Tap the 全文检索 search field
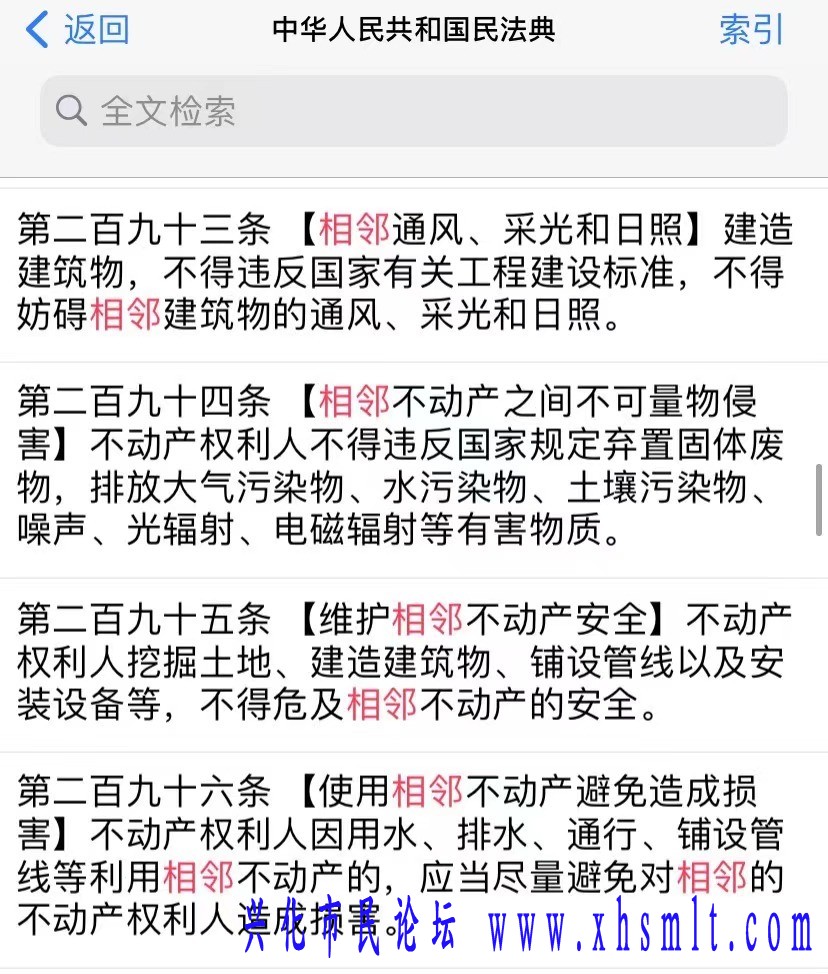 pyautogui.click(x=413, y=111)
